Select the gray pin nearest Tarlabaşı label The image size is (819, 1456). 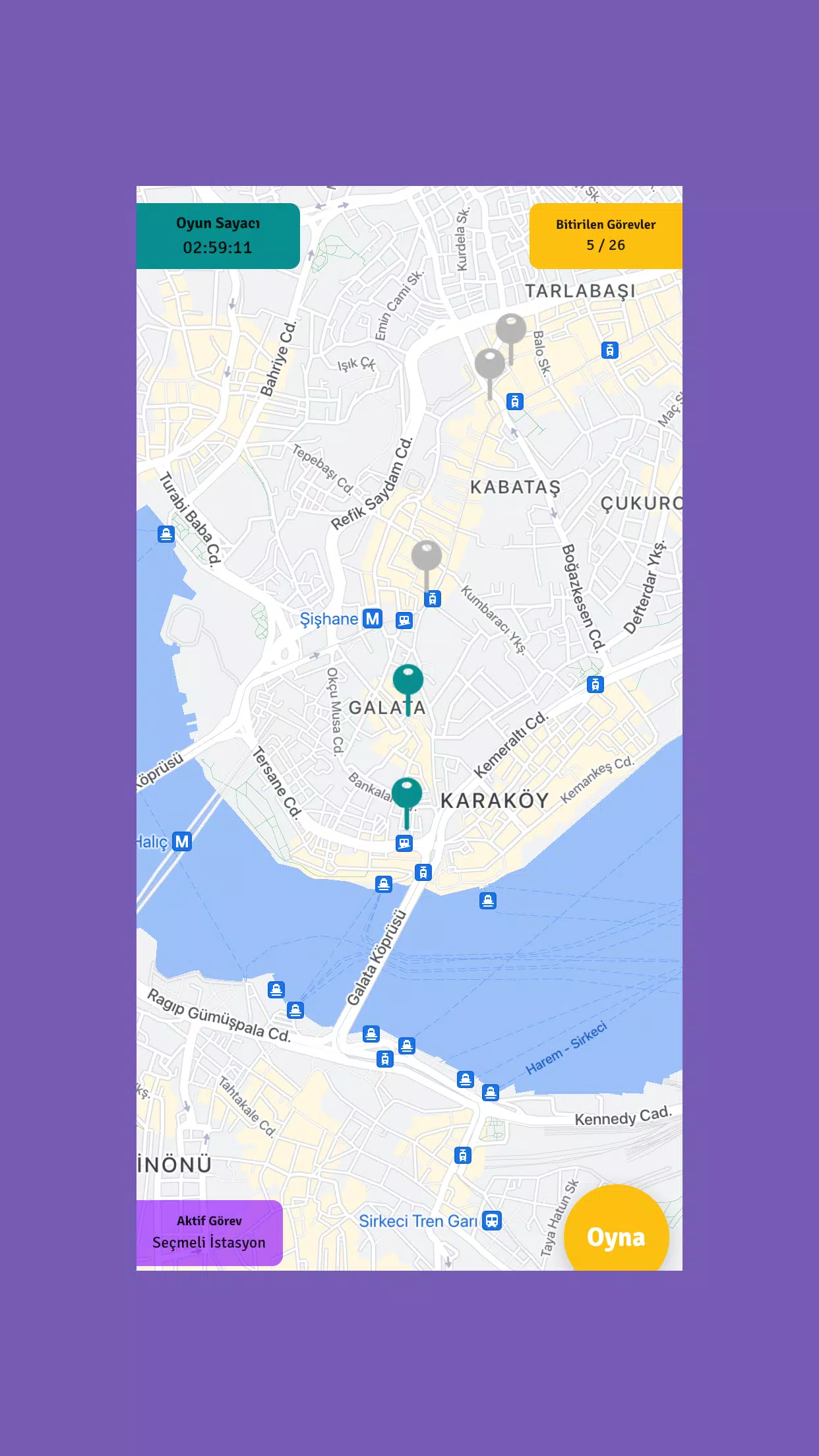(511, 329)
